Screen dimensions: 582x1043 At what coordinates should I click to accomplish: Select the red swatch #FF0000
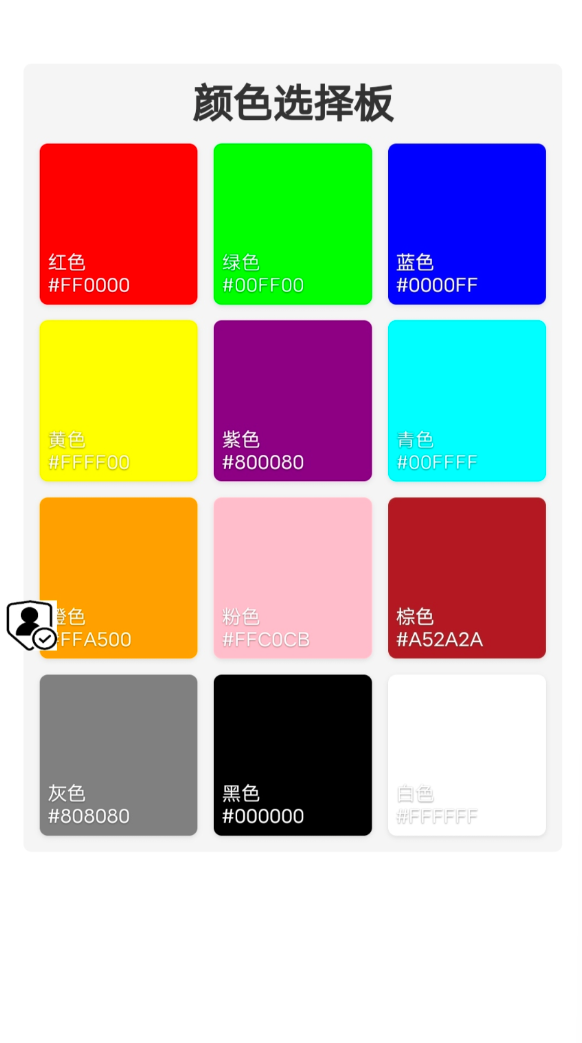(x=118, y=224)
